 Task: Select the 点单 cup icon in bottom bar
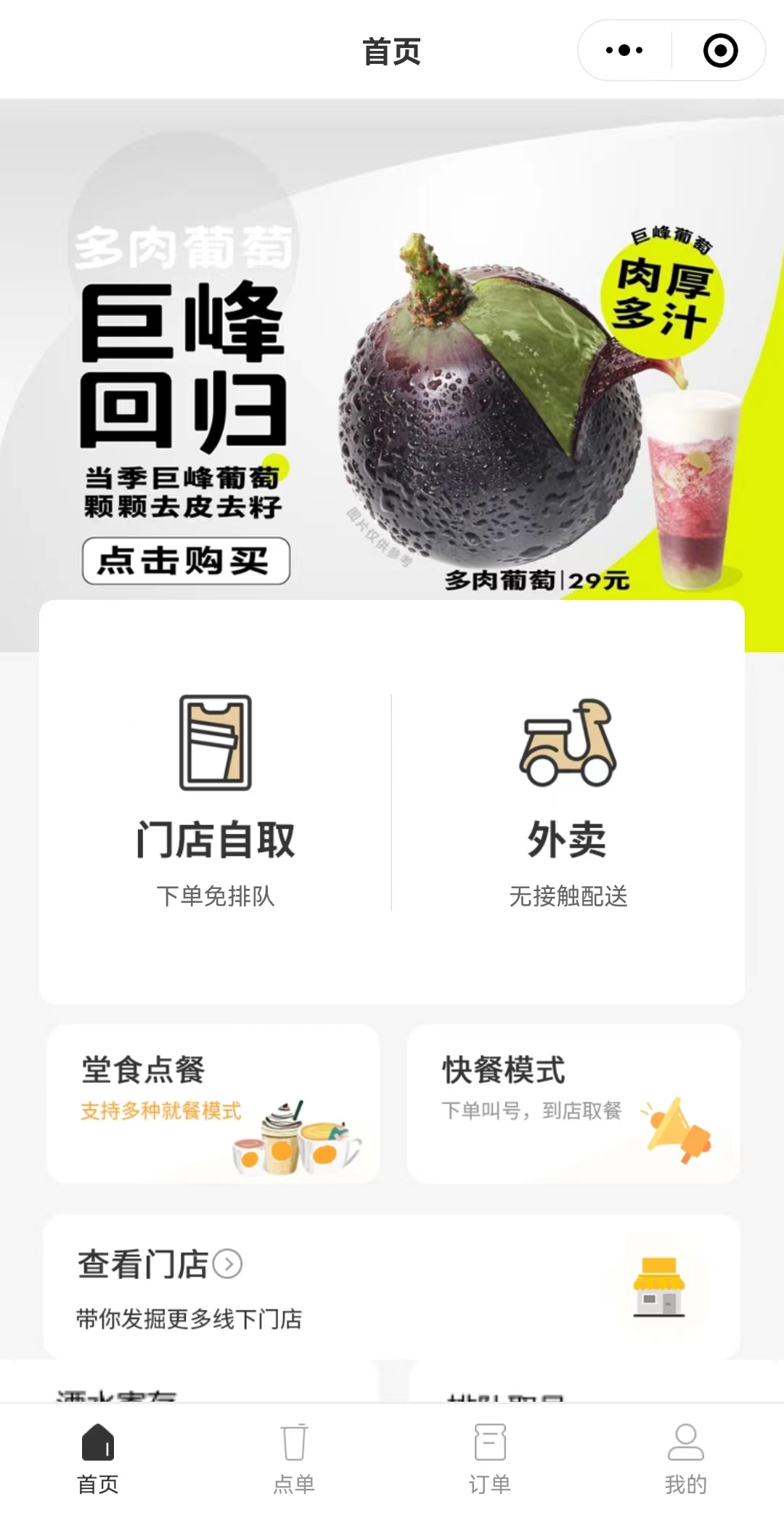point(293,1442)
